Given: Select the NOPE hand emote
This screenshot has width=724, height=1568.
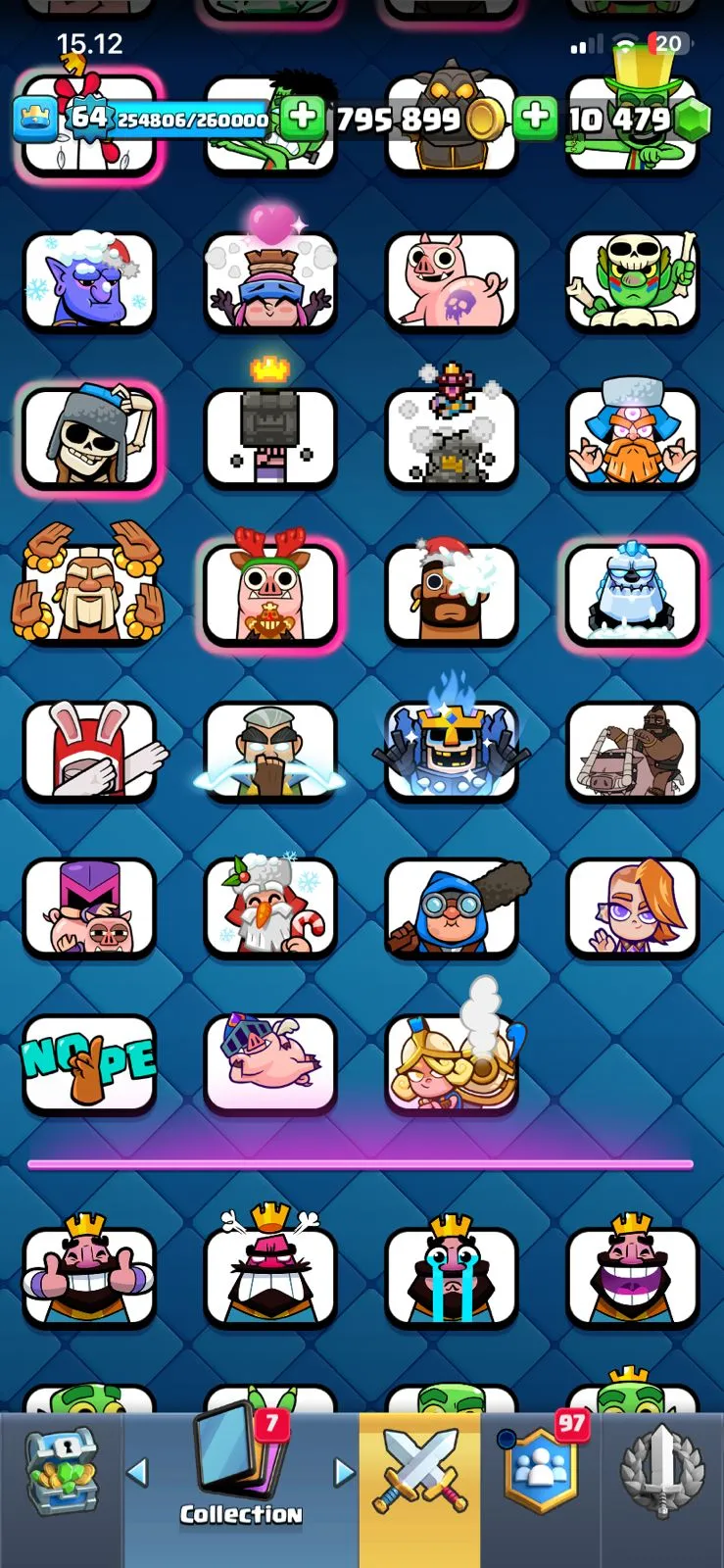Looking at the screenshot, I should click(89, 1064).
